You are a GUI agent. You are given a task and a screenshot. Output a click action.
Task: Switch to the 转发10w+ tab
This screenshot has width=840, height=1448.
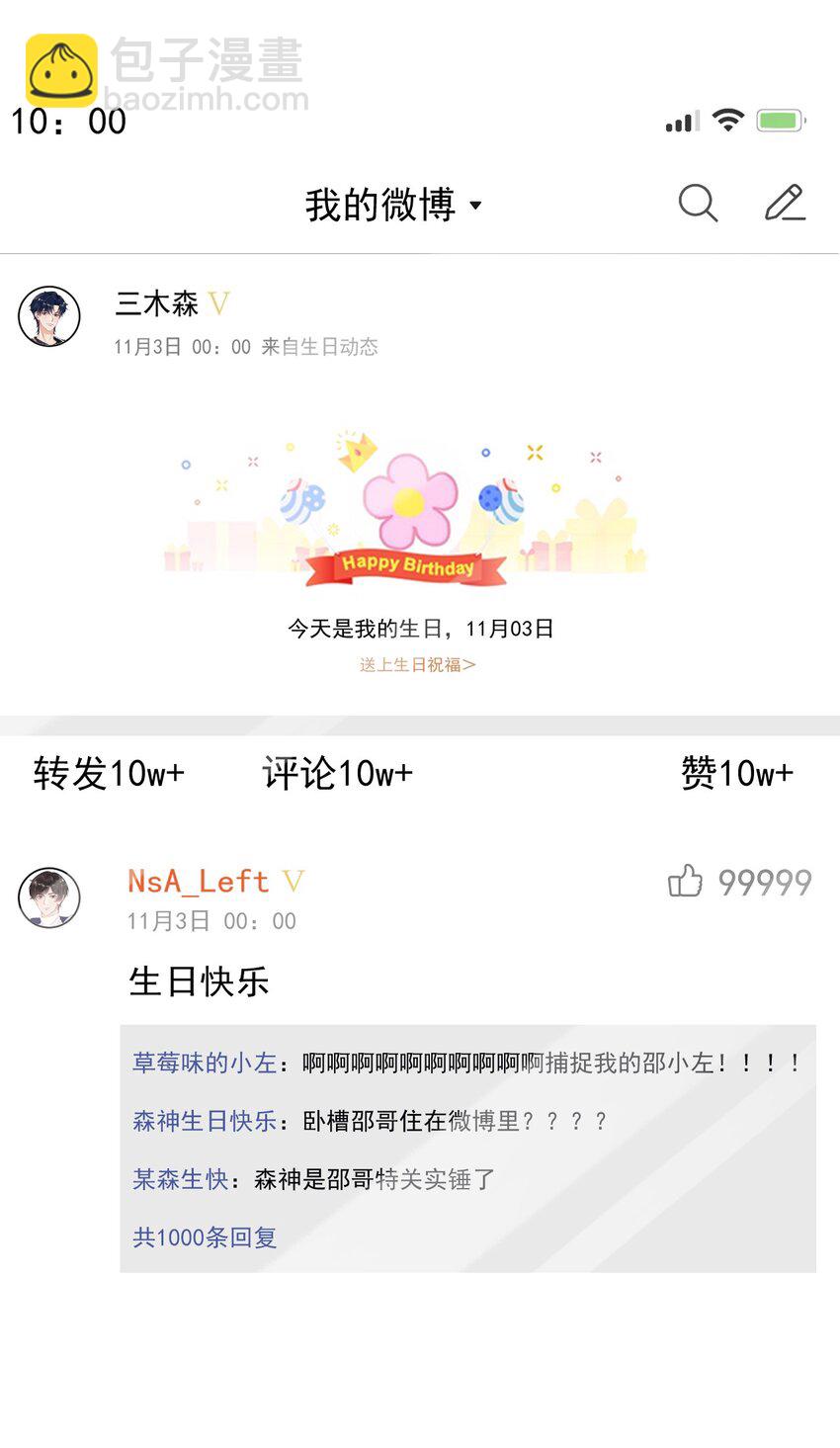(108, 774)
